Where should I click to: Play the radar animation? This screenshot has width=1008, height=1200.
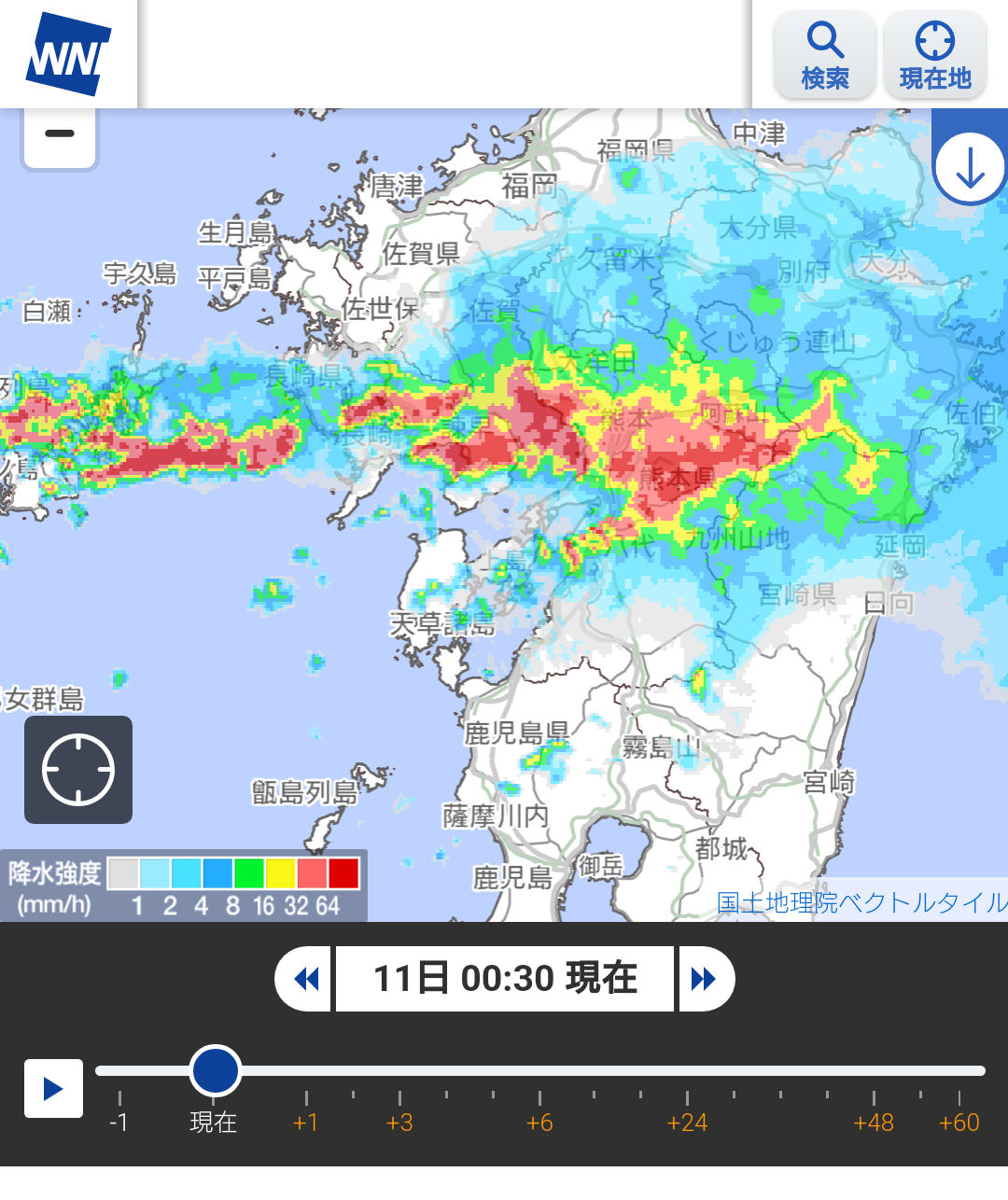click(53, 1088)
